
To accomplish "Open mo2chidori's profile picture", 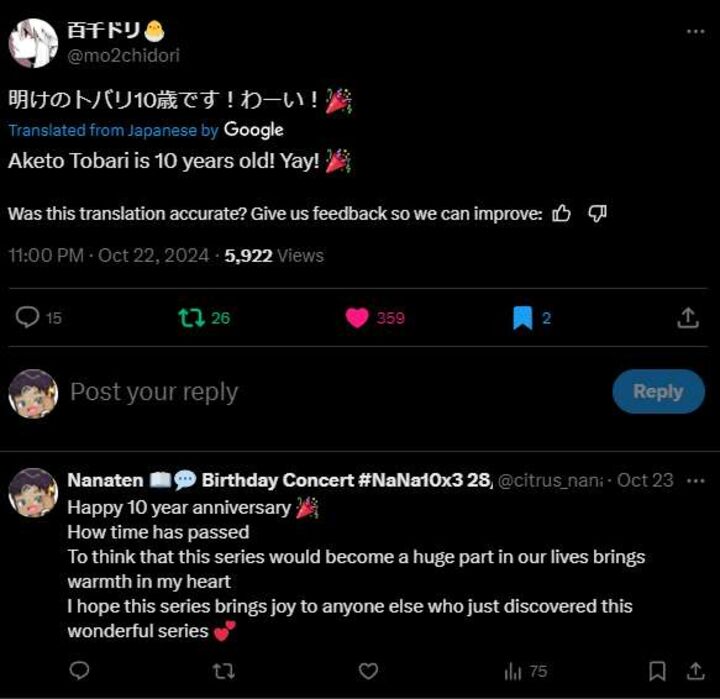I will (32, 43).
